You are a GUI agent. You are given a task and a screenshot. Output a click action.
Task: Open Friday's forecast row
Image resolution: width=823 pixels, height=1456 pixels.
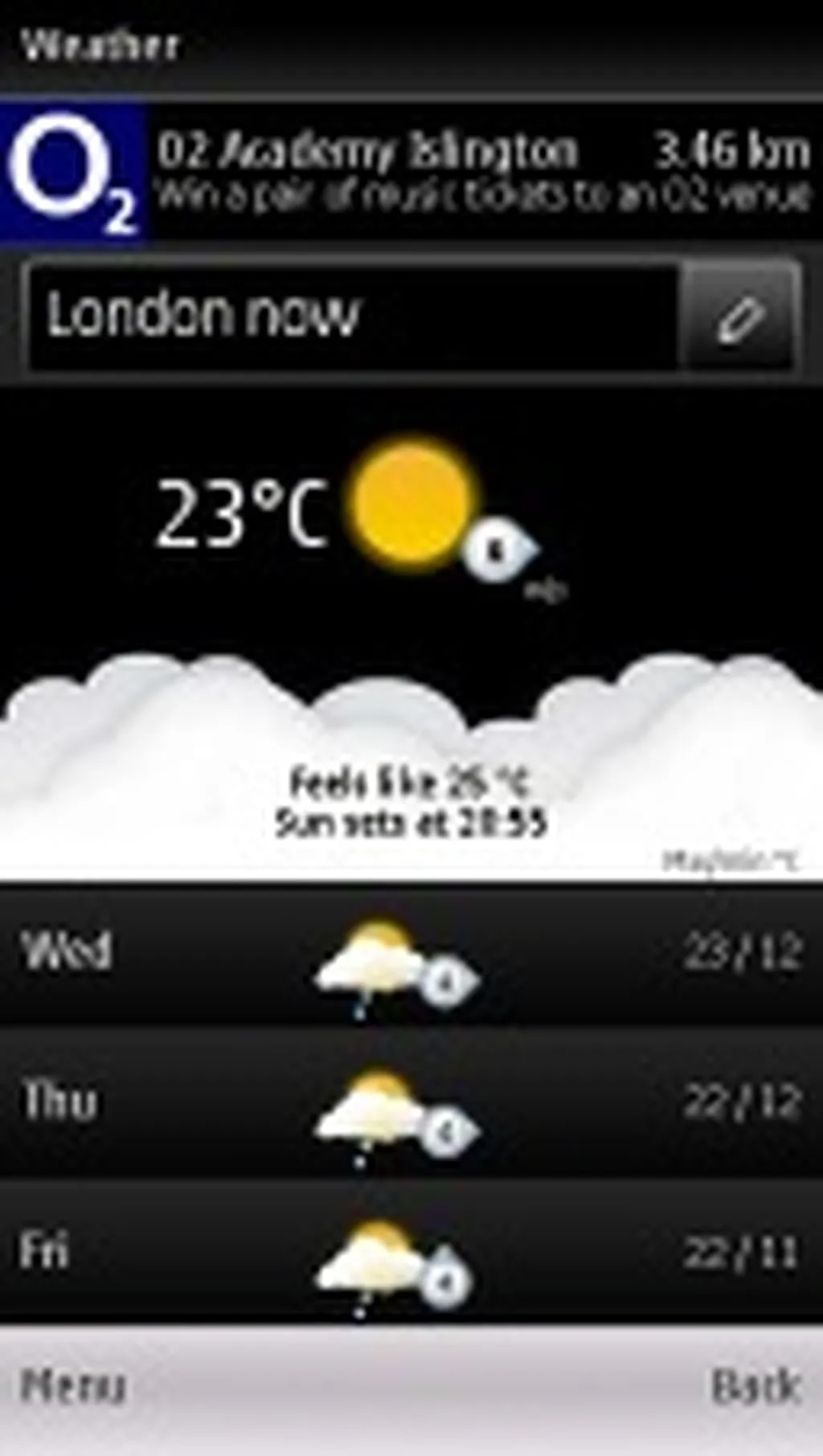point(411,1252)
